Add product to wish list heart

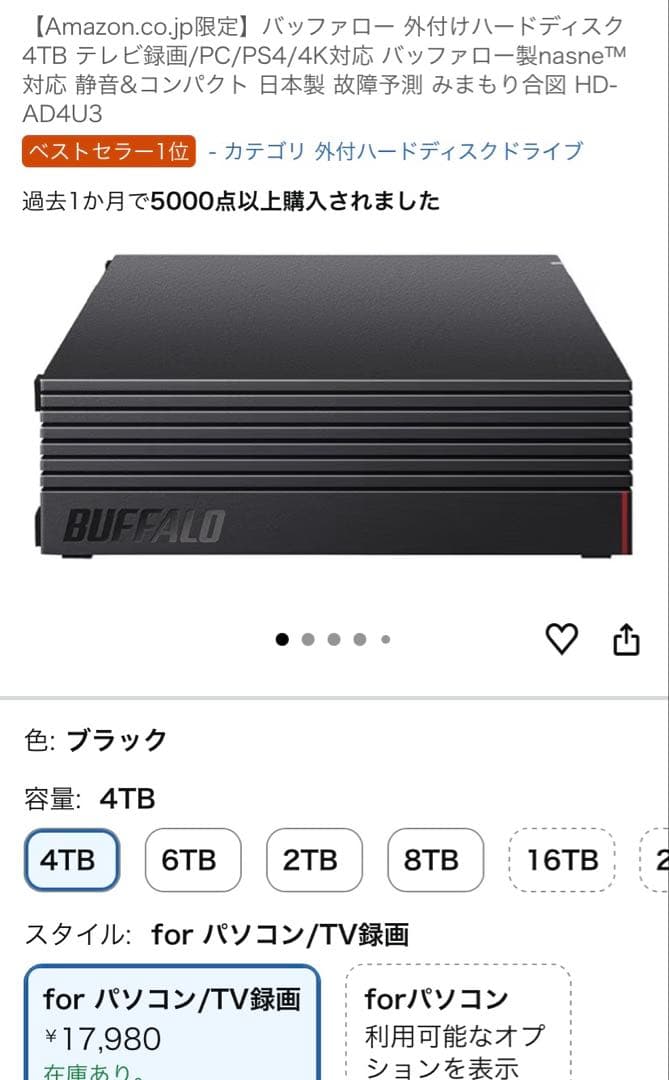562,639
